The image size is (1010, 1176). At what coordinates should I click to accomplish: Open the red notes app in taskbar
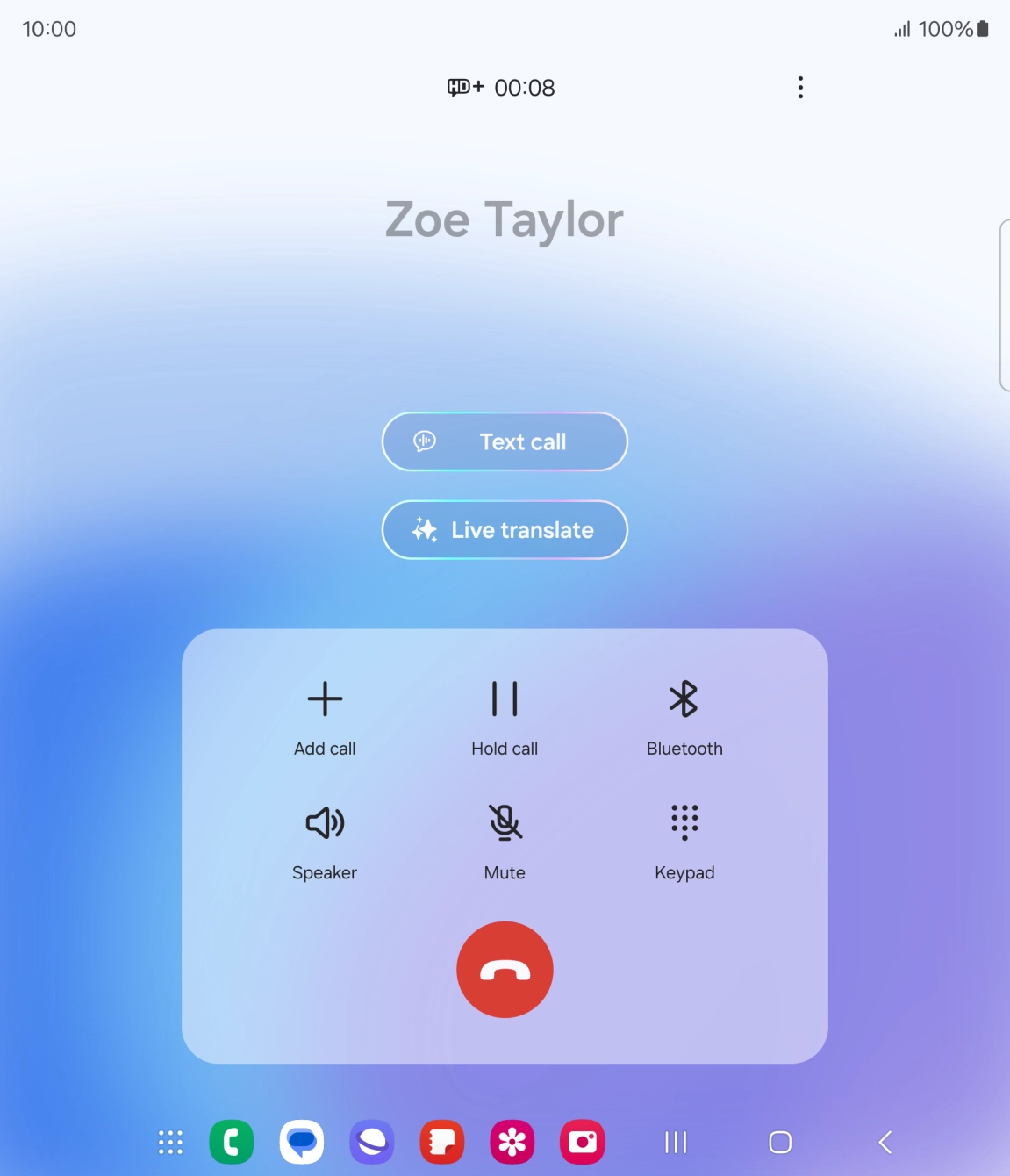tap(442, 1142)
